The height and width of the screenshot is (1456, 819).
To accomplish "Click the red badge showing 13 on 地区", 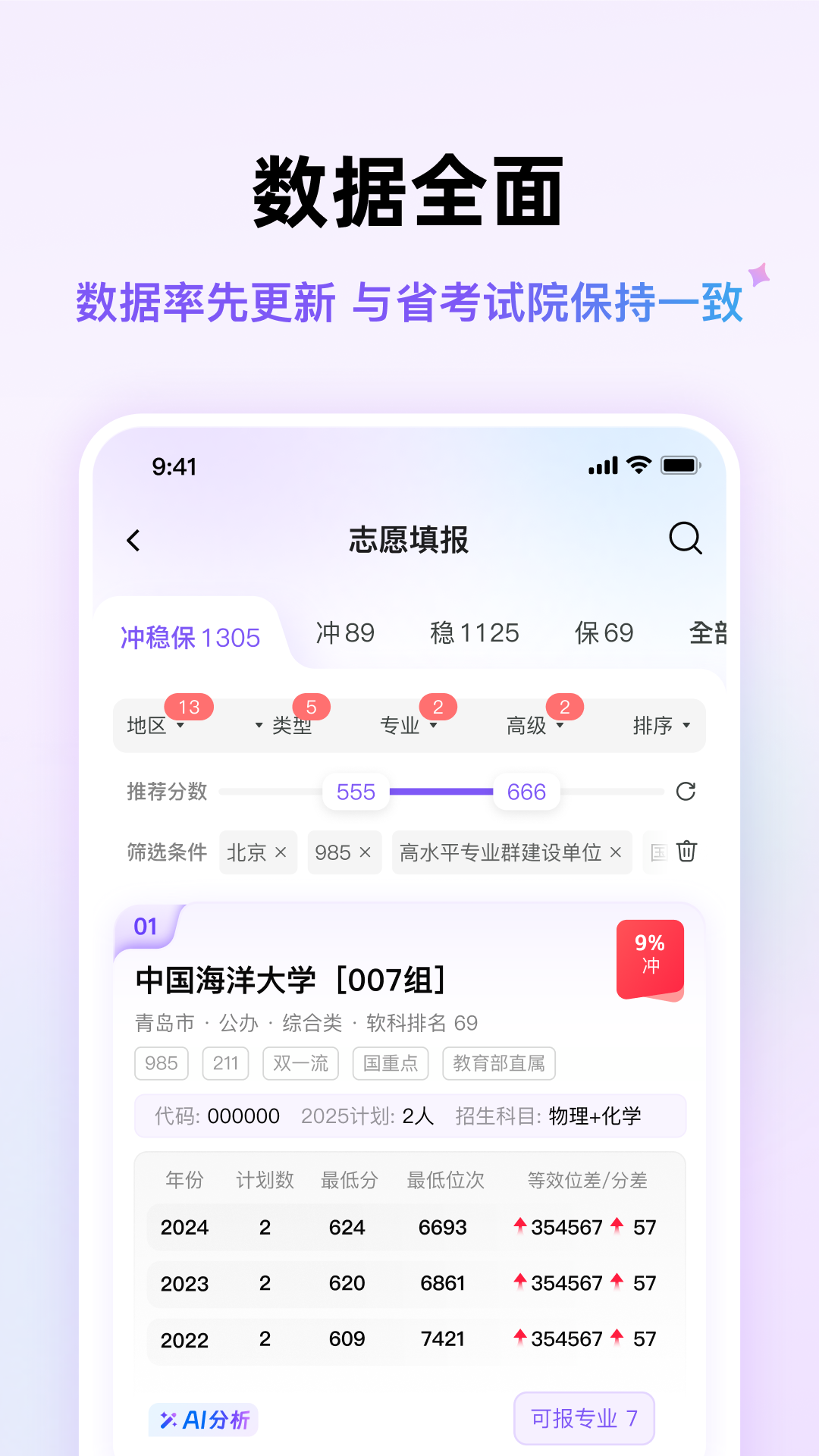I will coord(190,707).
